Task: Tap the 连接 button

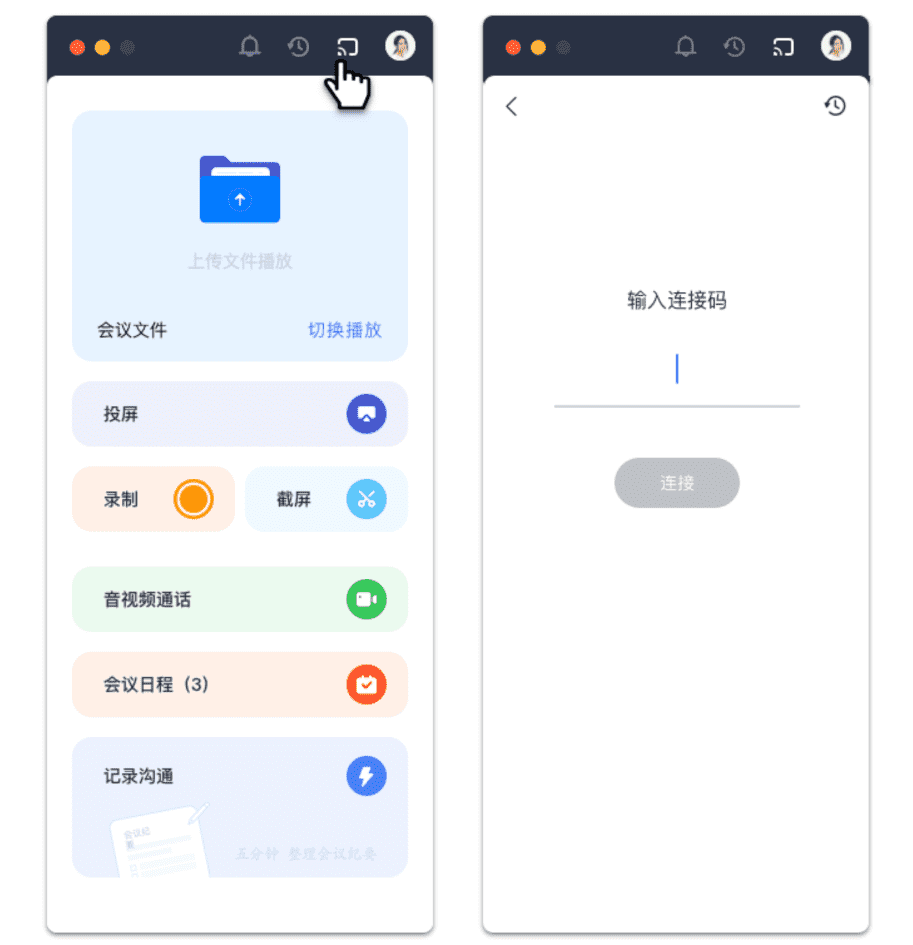Action: (677, 483)
